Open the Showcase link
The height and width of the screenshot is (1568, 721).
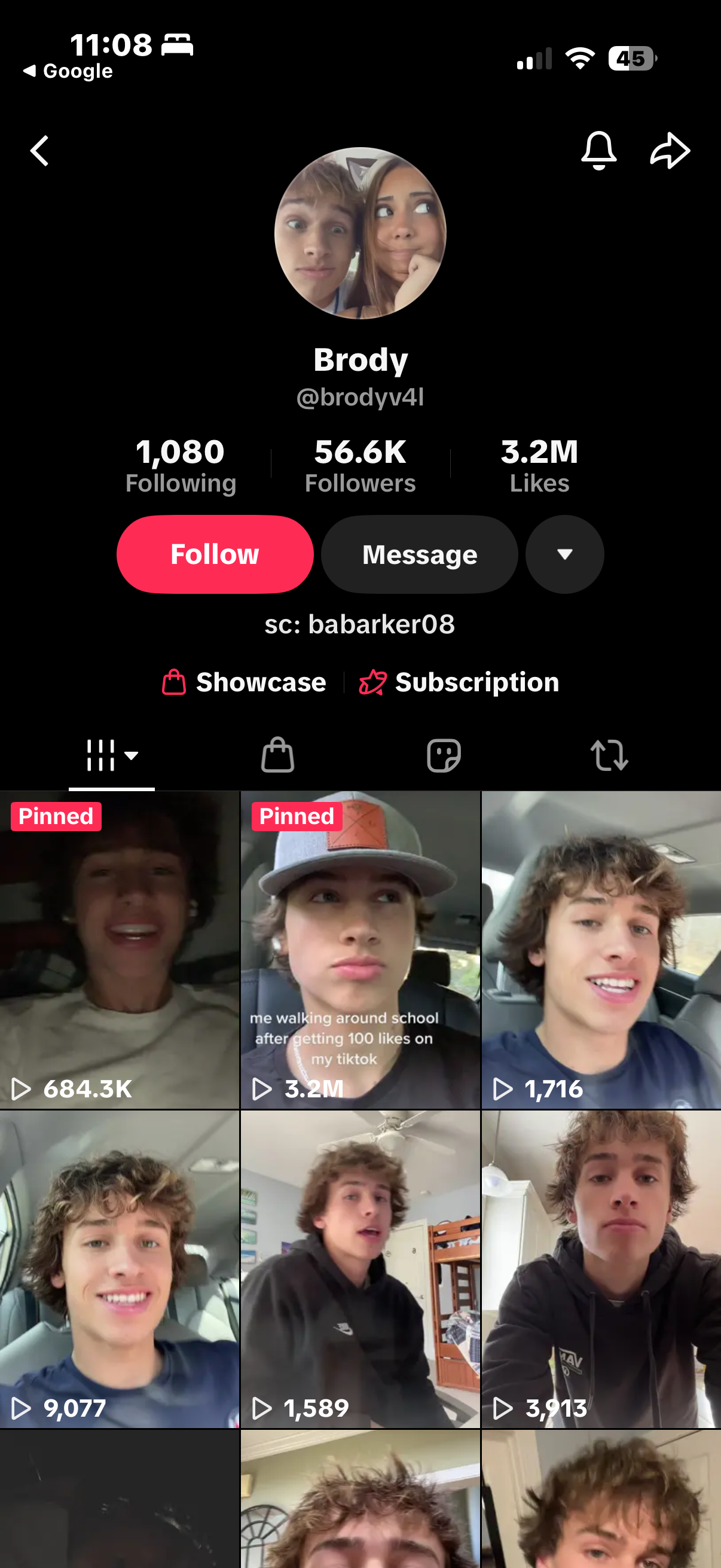pos(245,682)
